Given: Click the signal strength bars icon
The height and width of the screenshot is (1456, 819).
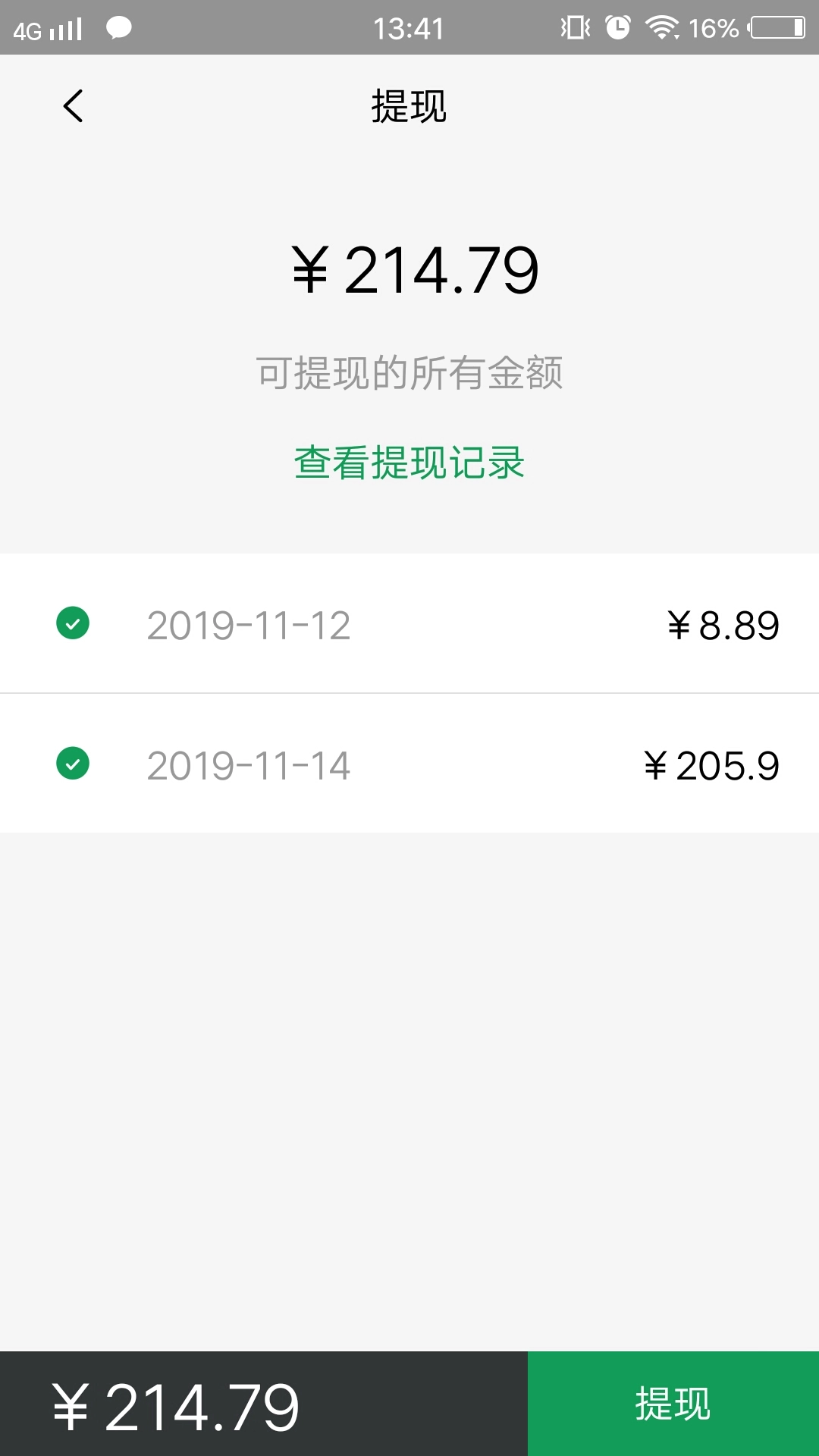Looking at the screenshot, I should [64, 28].
